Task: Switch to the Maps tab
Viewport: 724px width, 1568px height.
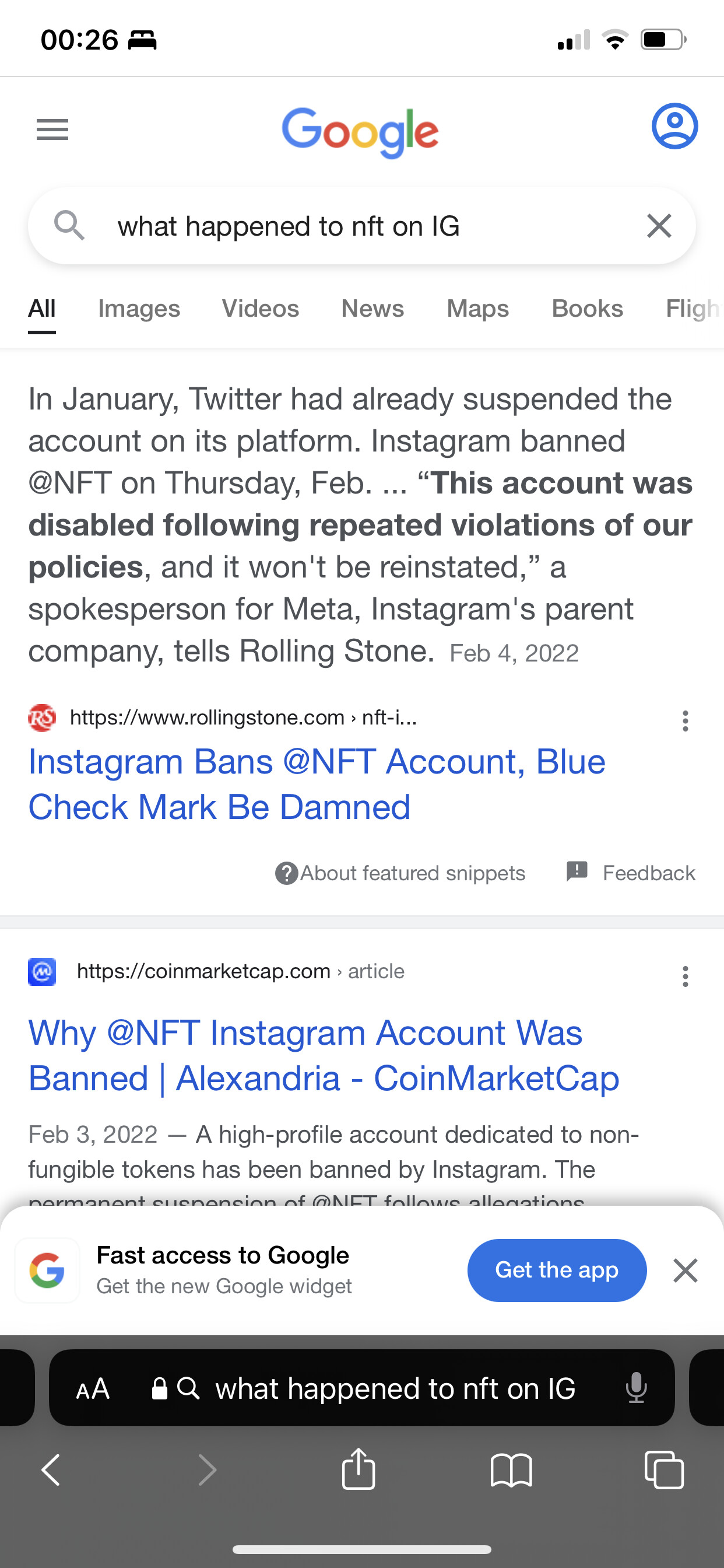Action: [x=477, y=309]
